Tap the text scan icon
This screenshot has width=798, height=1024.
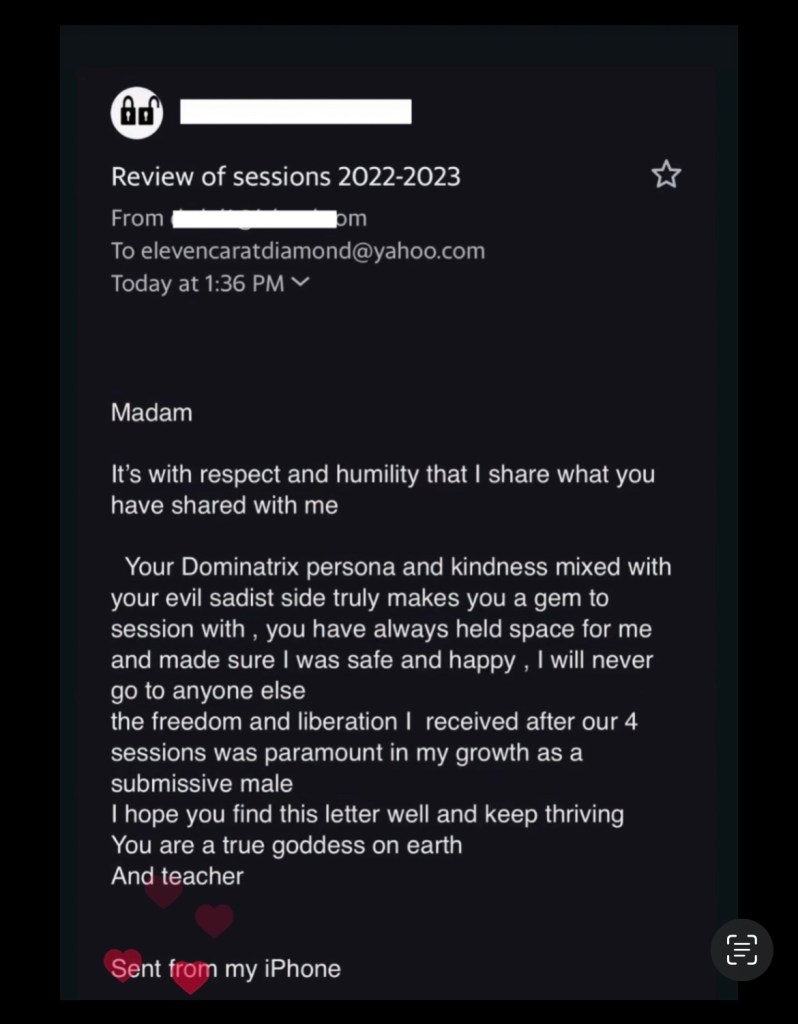point(741,949)
